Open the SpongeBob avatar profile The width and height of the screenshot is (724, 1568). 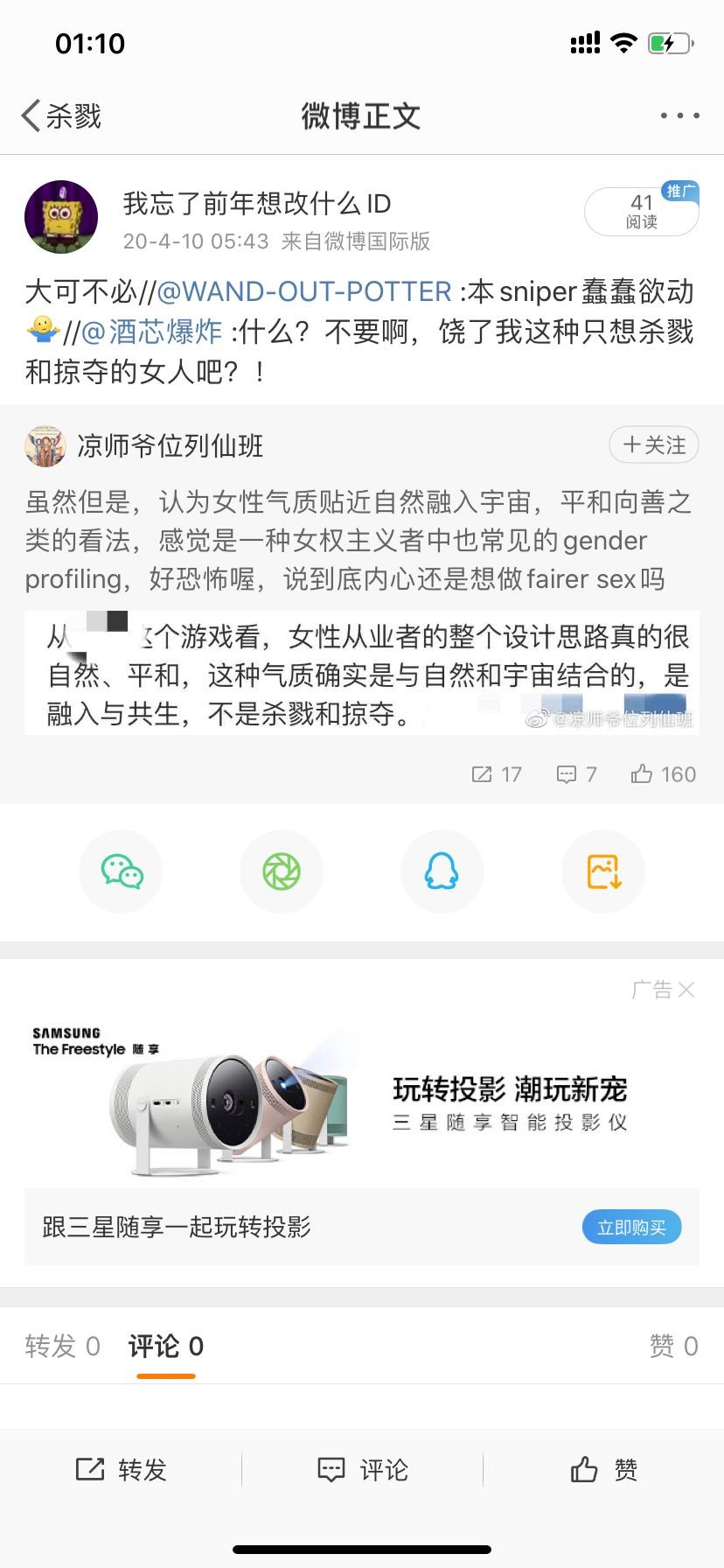pos(61,217)
